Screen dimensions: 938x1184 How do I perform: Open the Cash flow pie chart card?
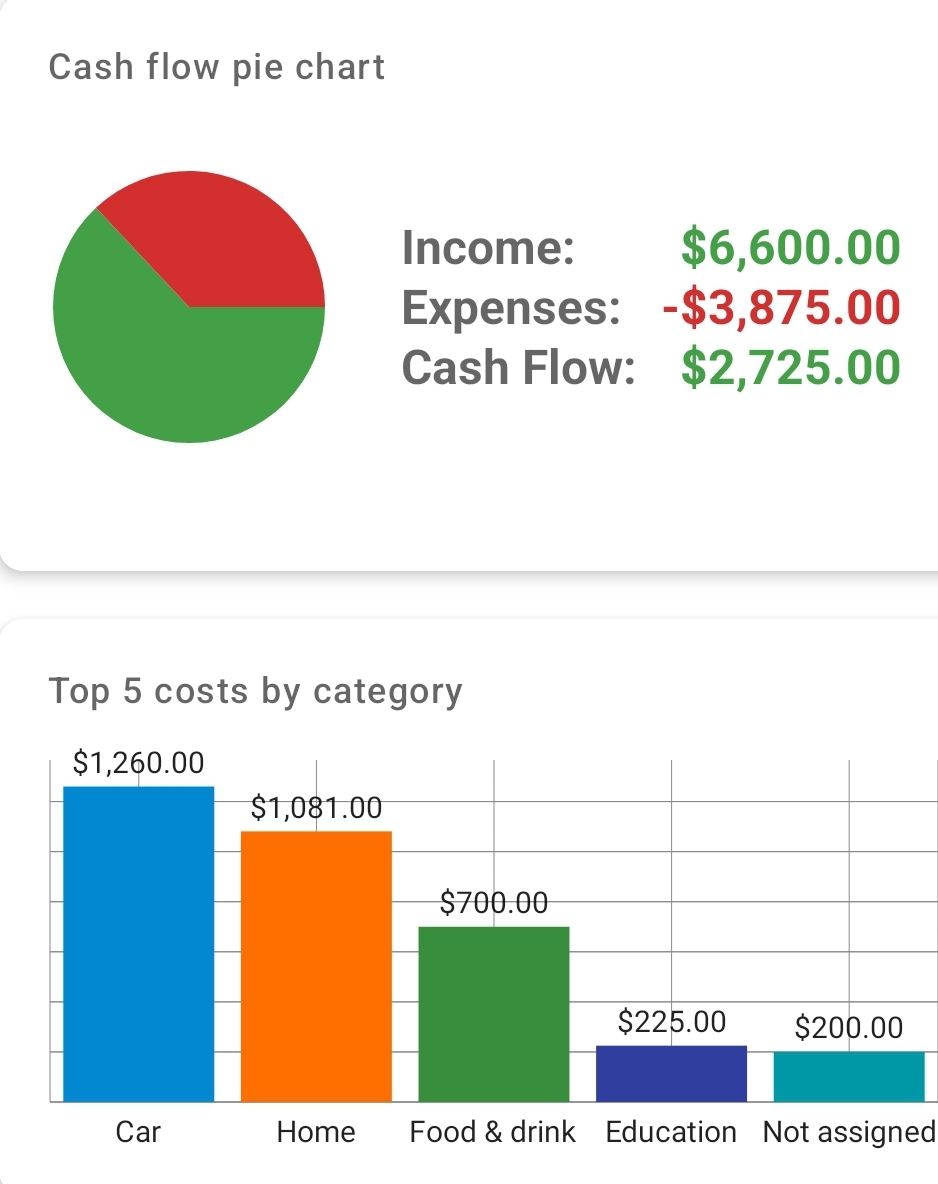pyautogui.click(x=217, y=68)
